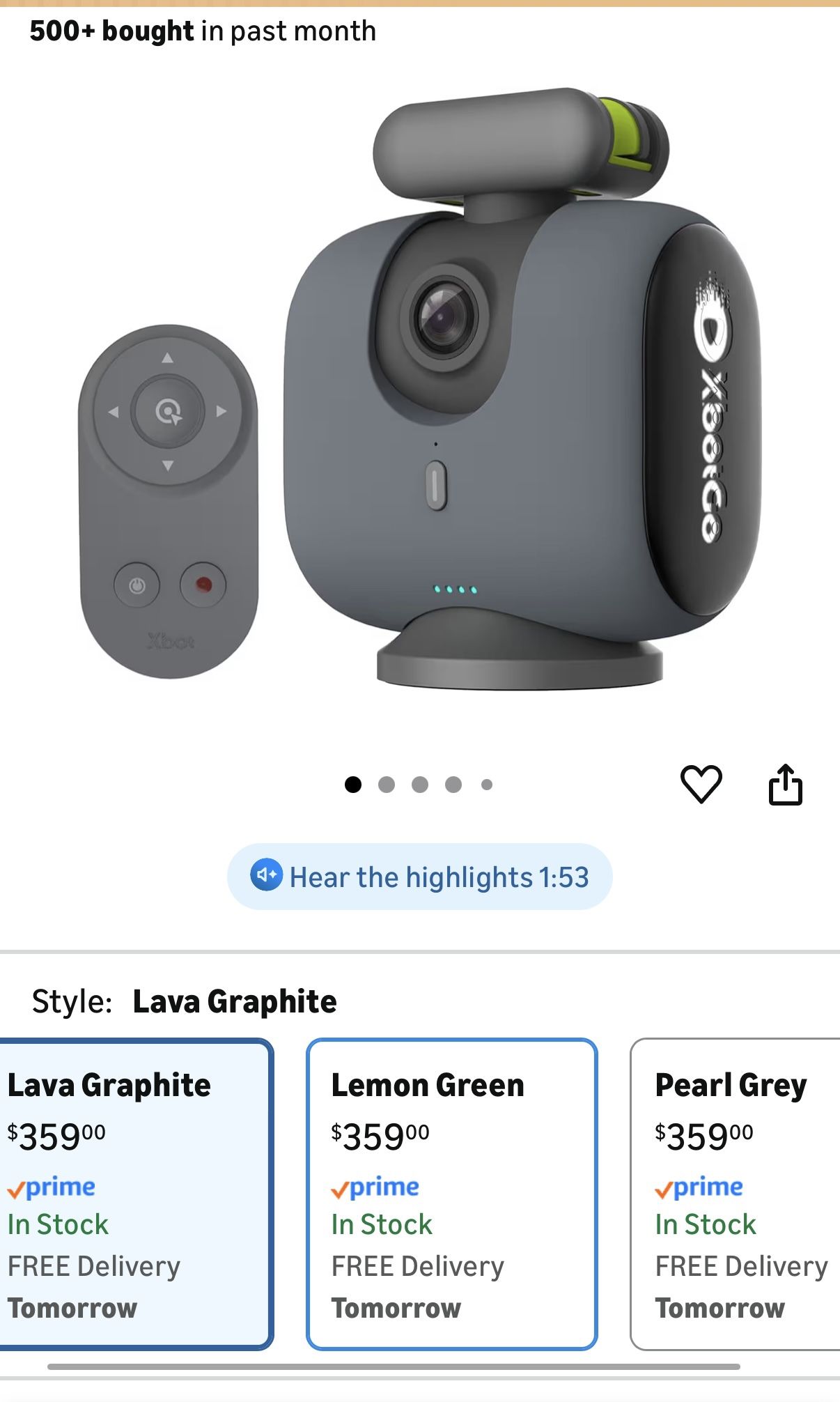Jump to the last carousel dot
This screenshot has height=1402, width=840.
pyautogui.click(x=488, y=784)
